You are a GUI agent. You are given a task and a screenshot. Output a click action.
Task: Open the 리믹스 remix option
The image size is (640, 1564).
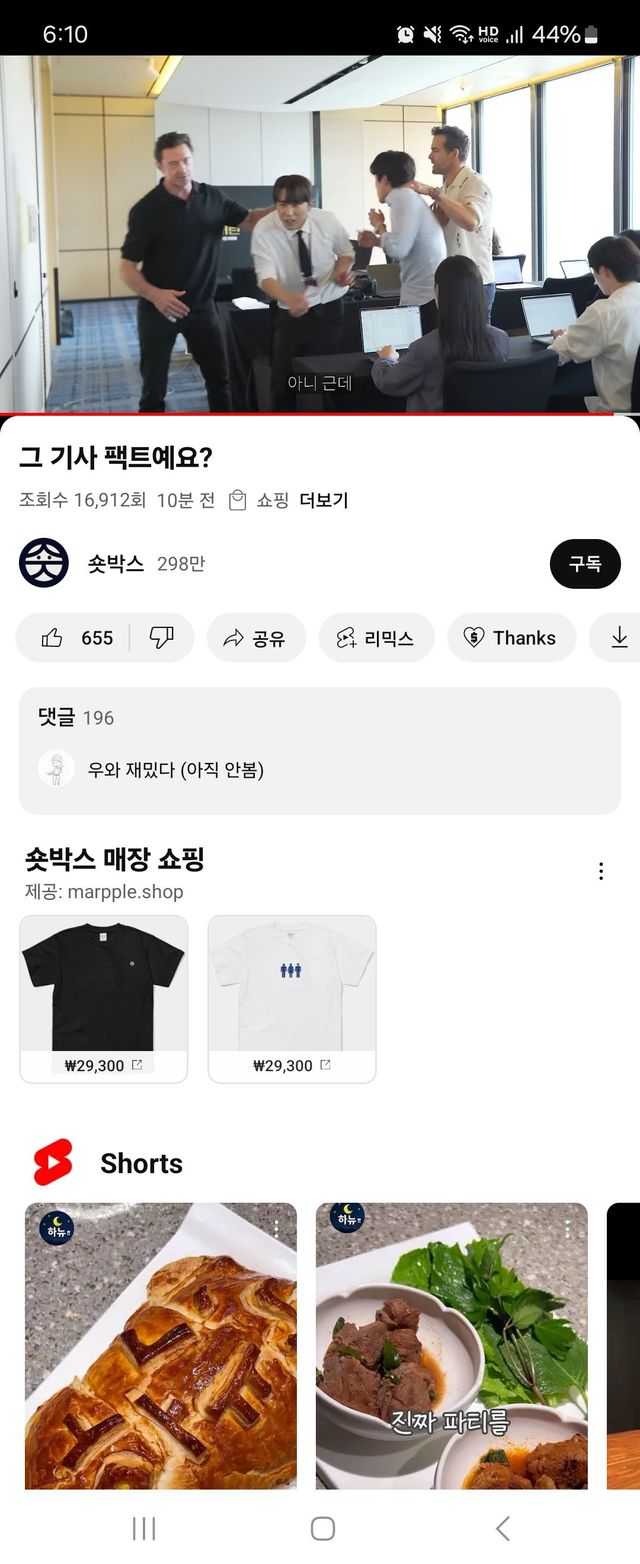tap(376, 638)
